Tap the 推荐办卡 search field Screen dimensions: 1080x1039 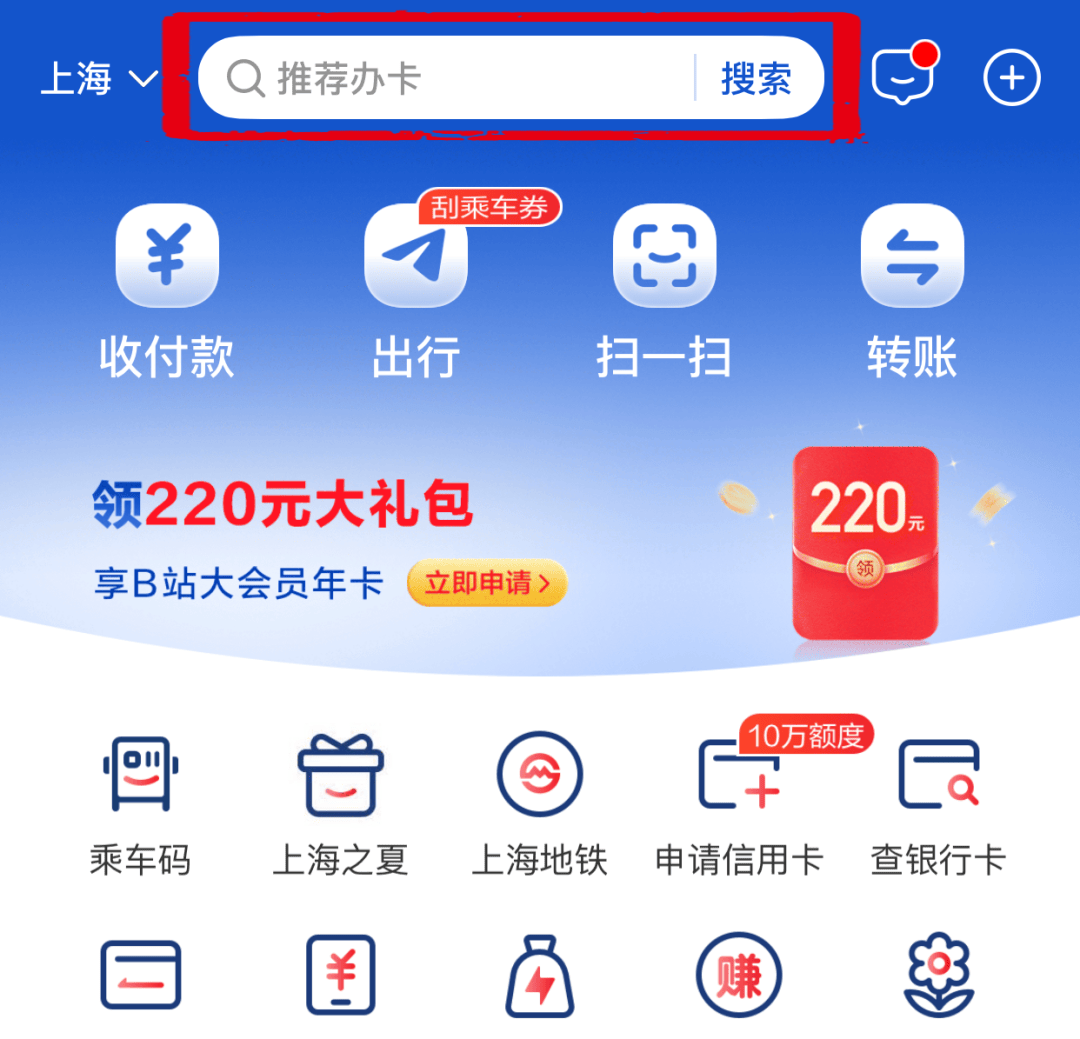pyautogui.click(x=450, y=79)
